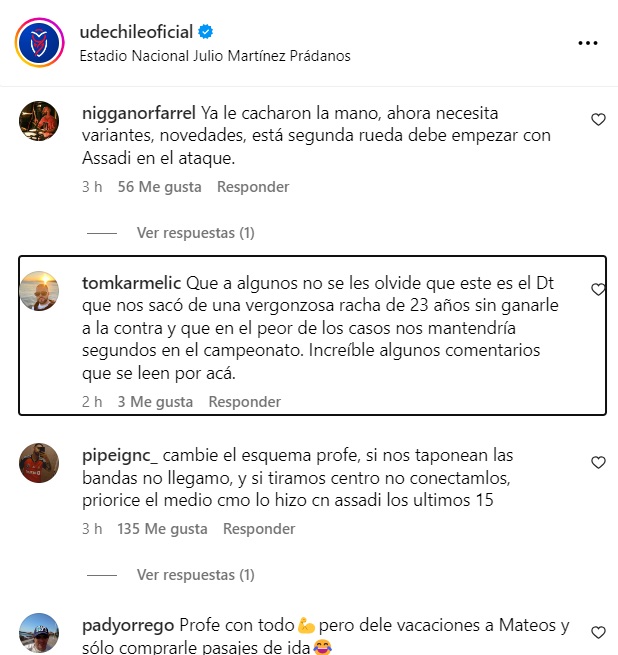Reply to pipeignc_'s comment
This screenshot has height=655, width=618.
(x=260, y=529)
